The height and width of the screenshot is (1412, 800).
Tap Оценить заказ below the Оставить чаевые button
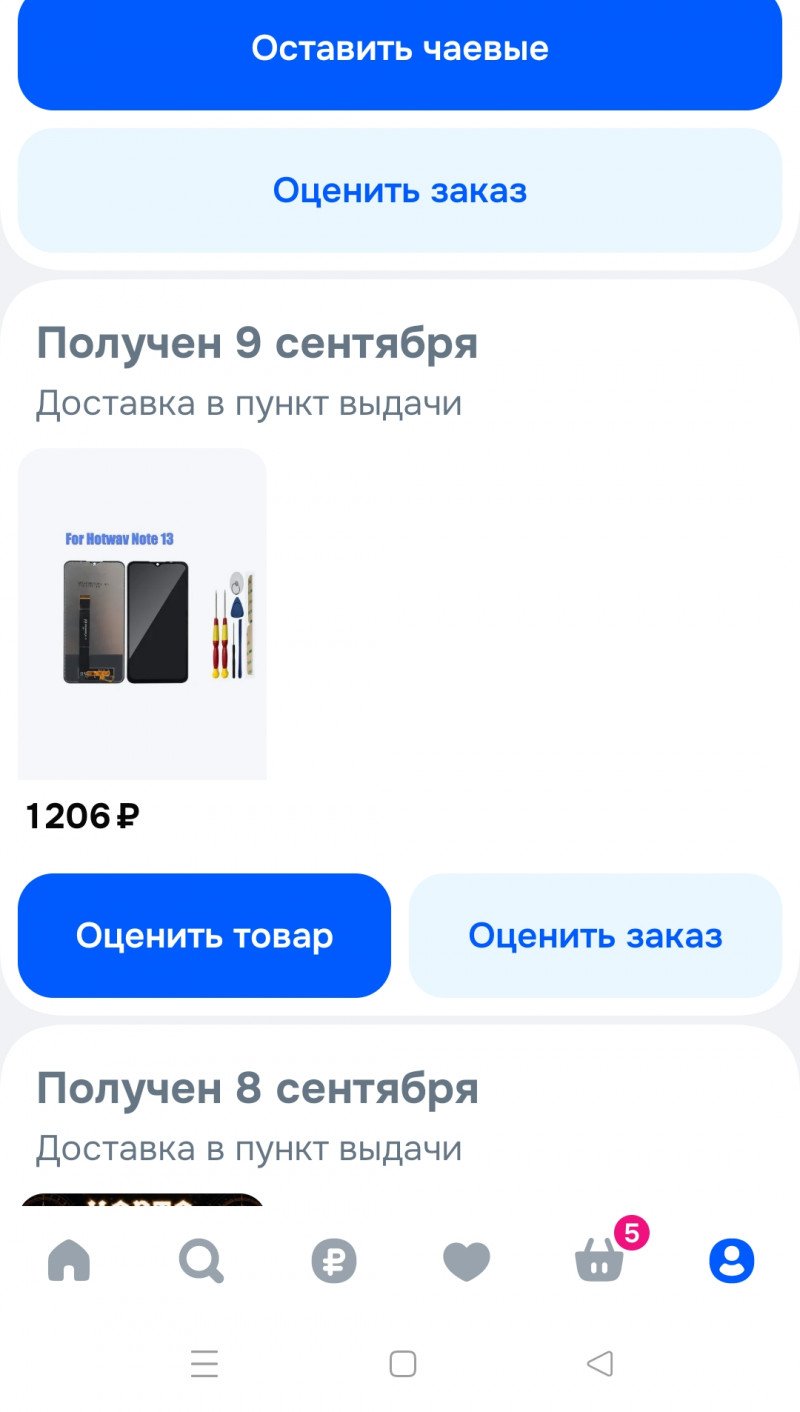point(400,190)
